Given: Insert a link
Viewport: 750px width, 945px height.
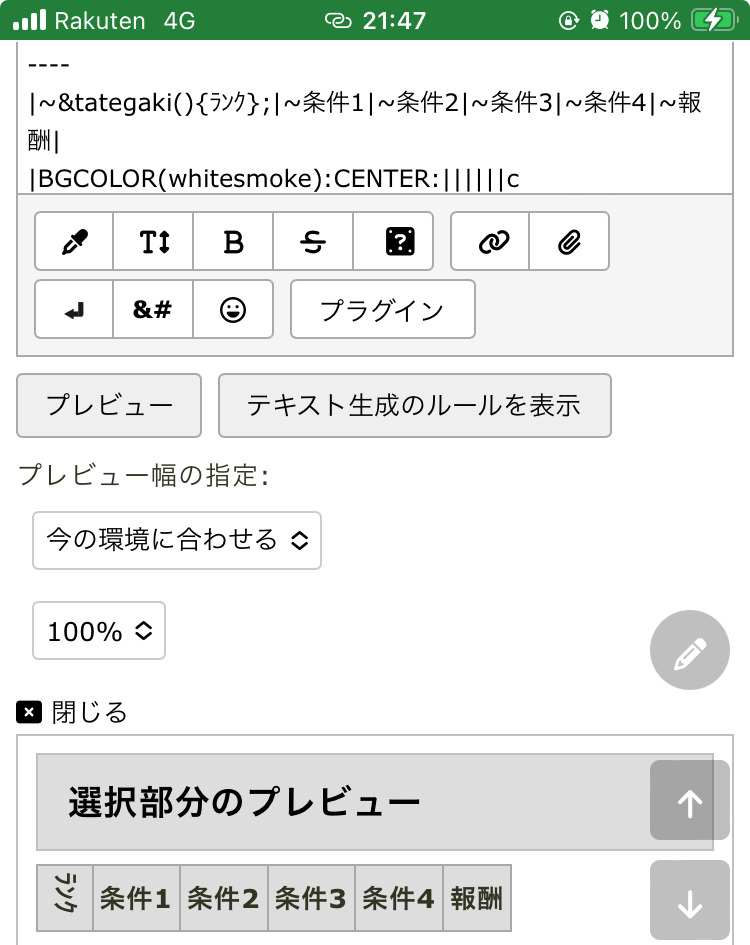Looking at the screenshot, I should pyautogui.click(x=490, y=241).
